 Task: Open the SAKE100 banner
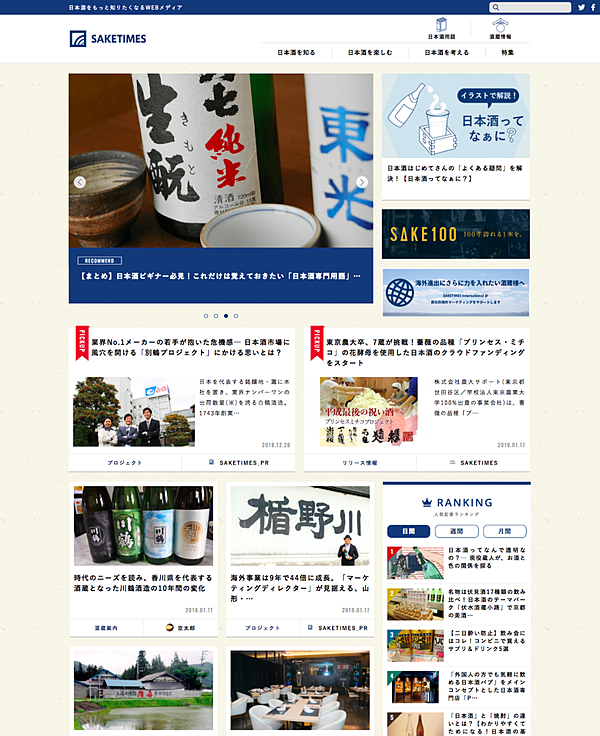pyautogui.click(x=455, y=234)
